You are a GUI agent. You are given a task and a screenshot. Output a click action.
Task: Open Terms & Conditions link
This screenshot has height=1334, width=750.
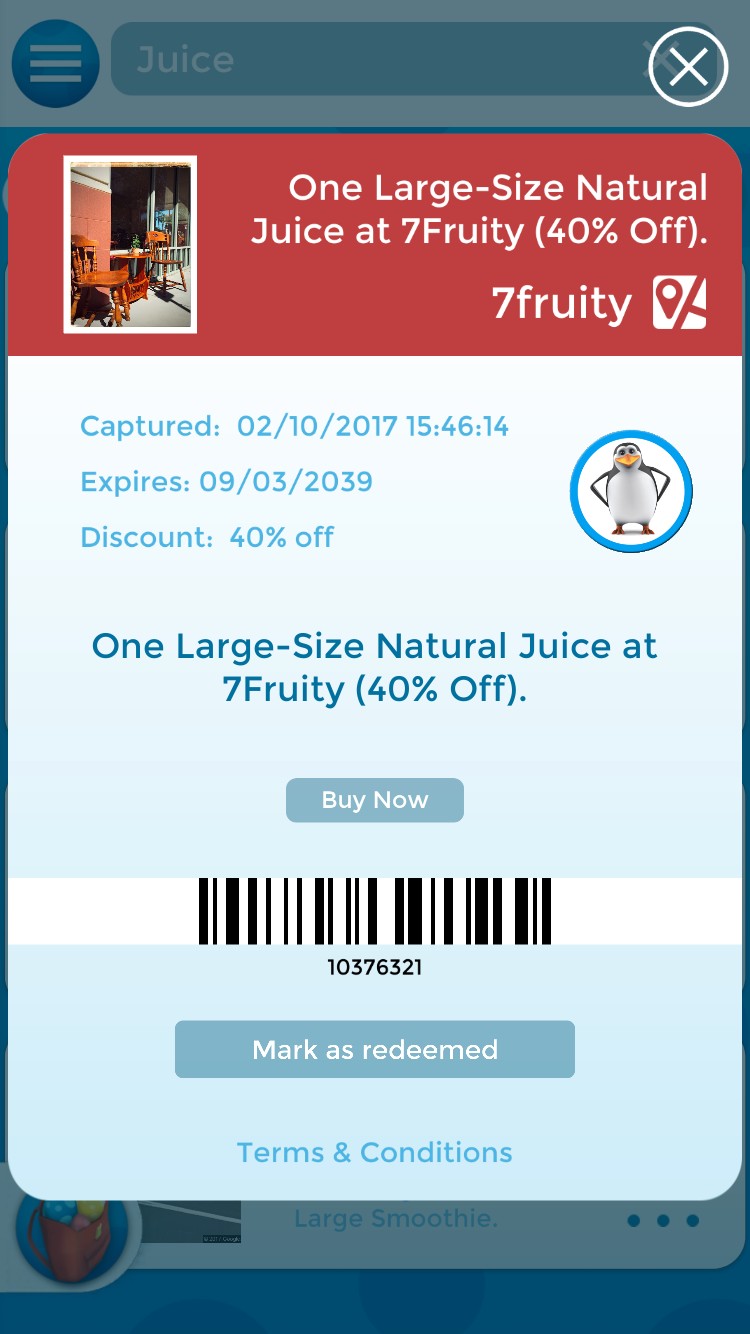[x=375, y=1152]
